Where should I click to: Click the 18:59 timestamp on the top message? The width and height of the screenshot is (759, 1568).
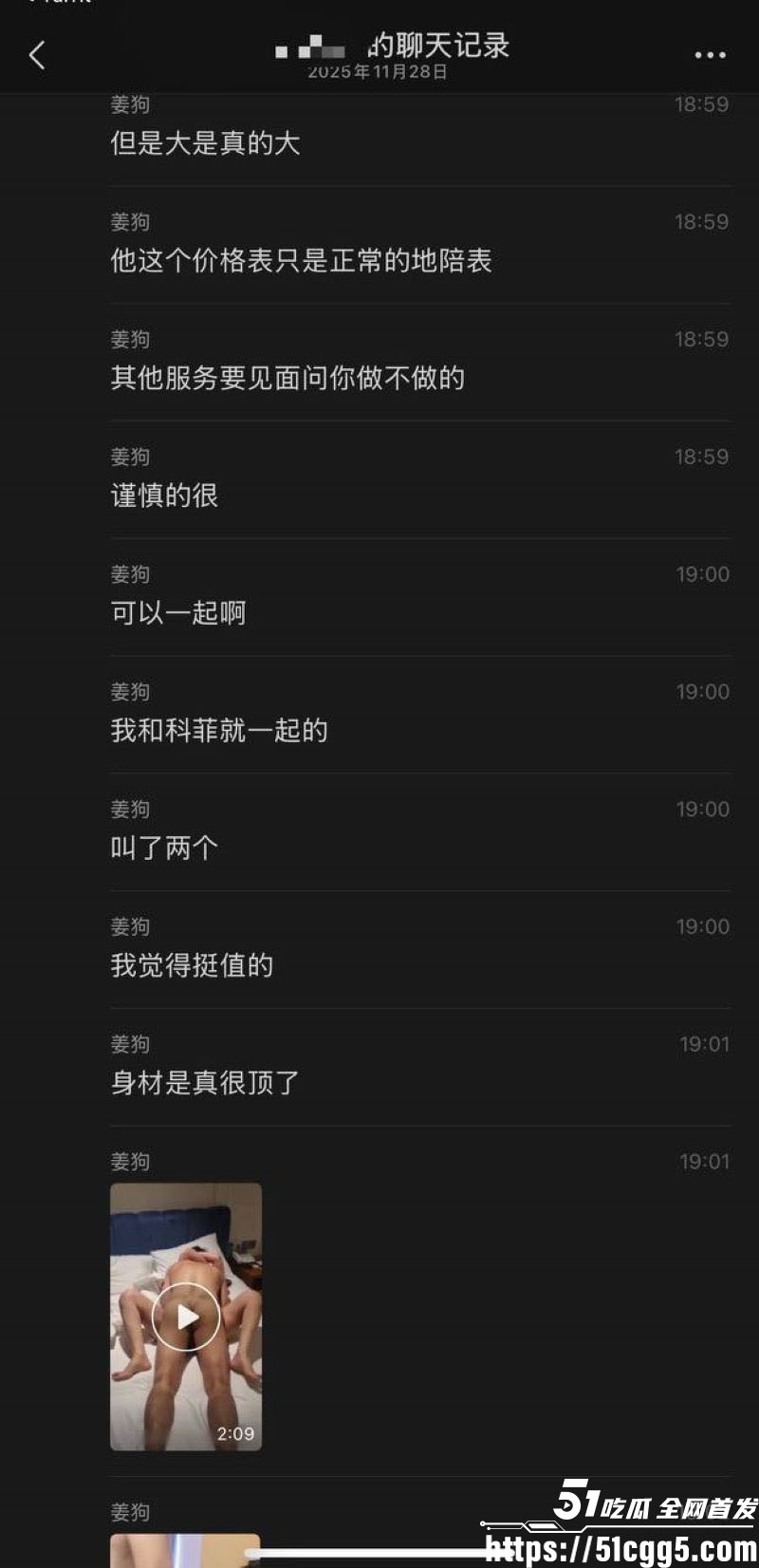click(700, 104)
